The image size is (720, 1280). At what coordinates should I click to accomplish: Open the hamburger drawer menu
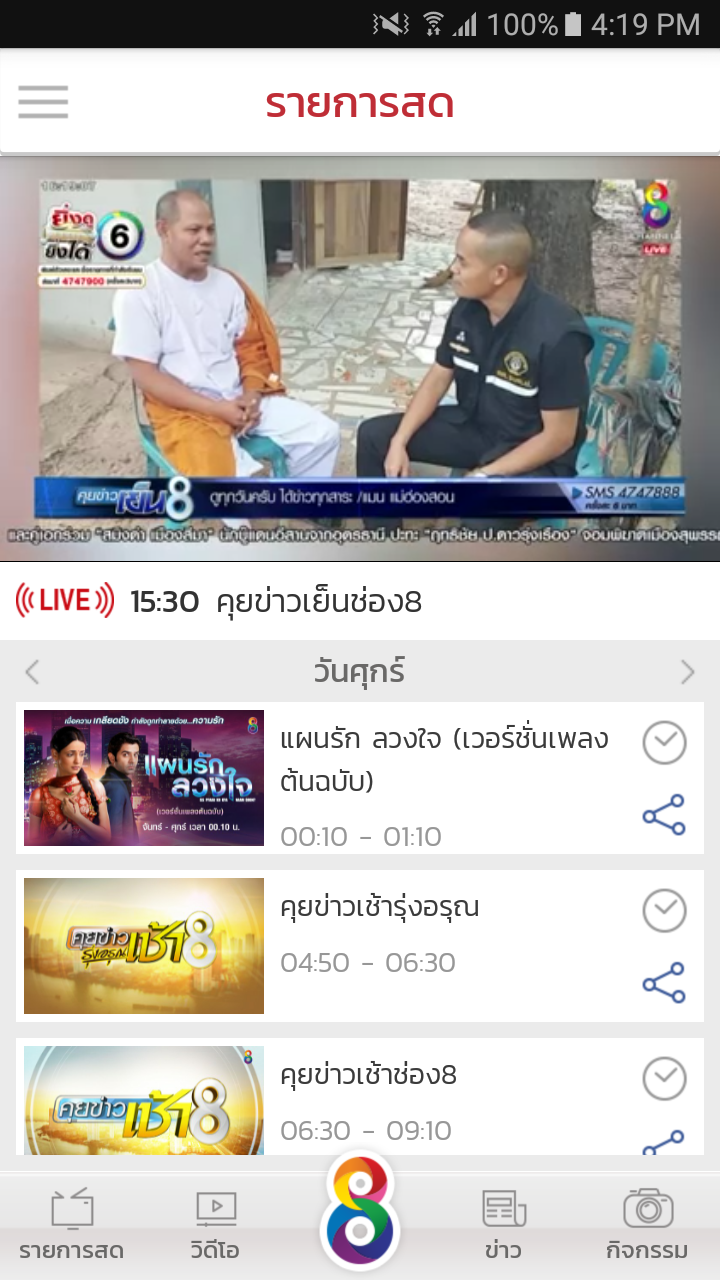point(43,102)
